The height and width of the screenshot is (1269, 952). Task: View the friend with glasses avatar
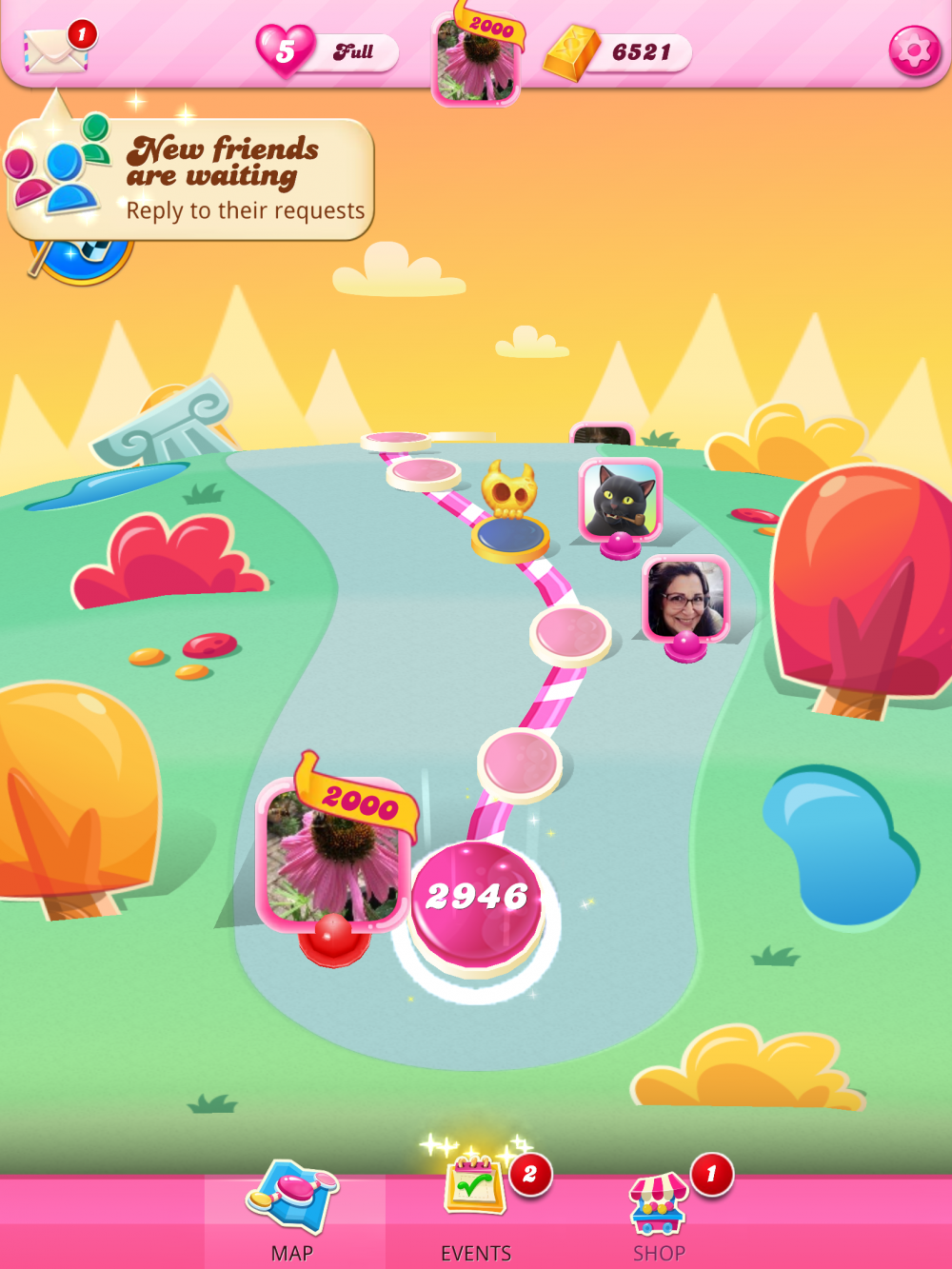click(685, 601)
